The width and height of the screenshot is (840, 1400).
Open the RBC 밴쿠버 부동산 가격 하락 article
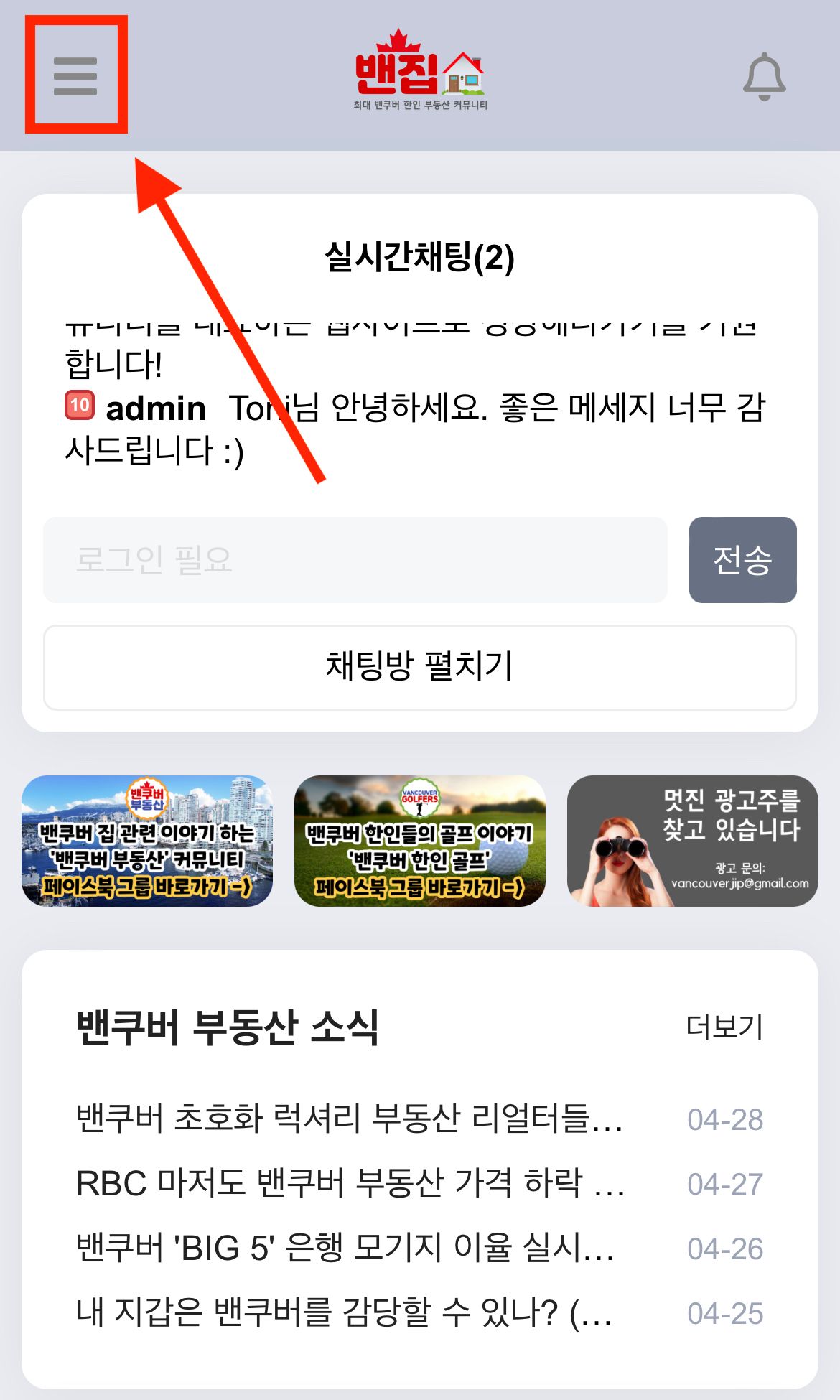click(350, 1183)
